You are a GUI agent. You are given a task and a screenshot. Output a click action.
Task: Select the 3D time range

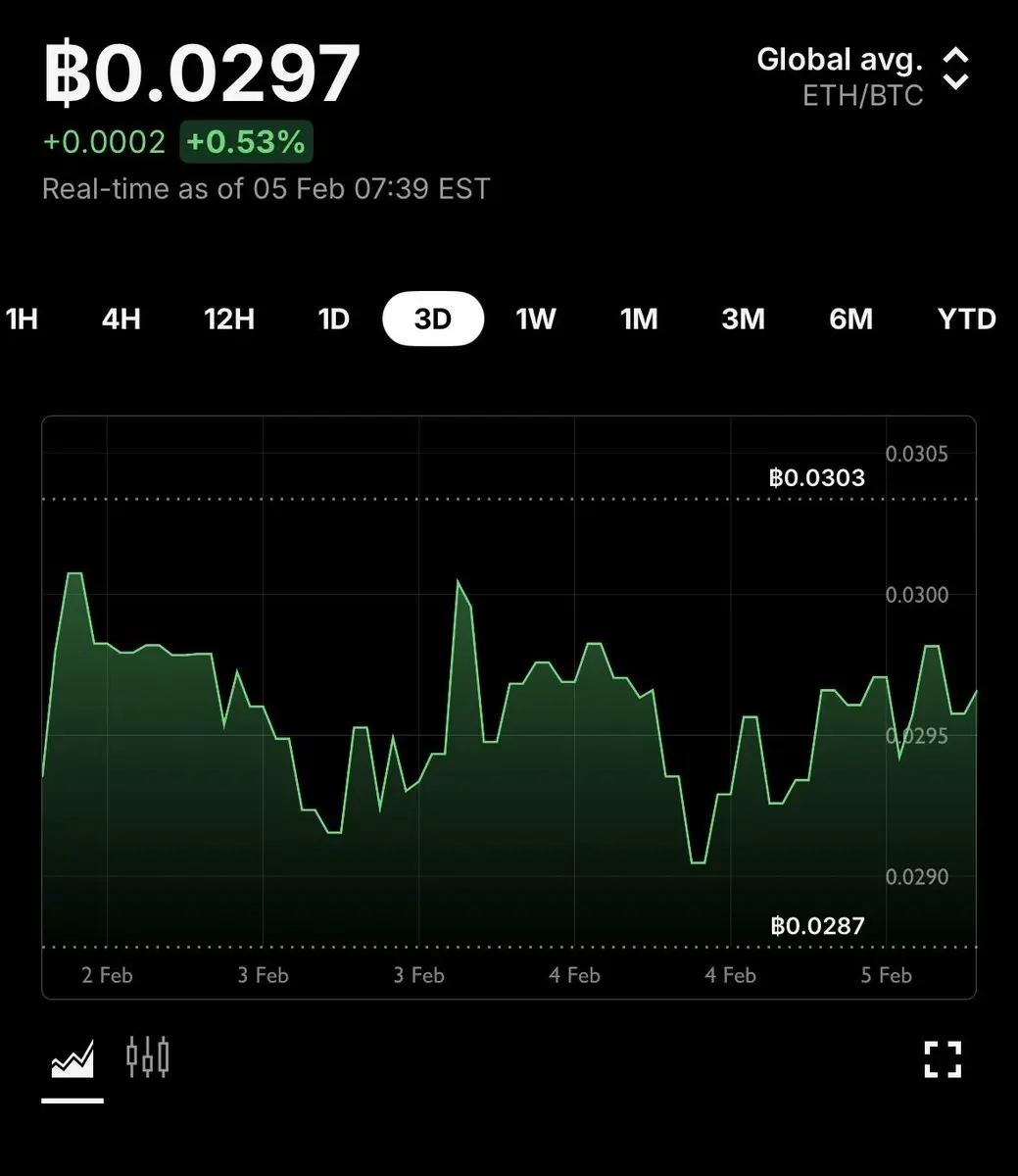[x=433, y=319]
